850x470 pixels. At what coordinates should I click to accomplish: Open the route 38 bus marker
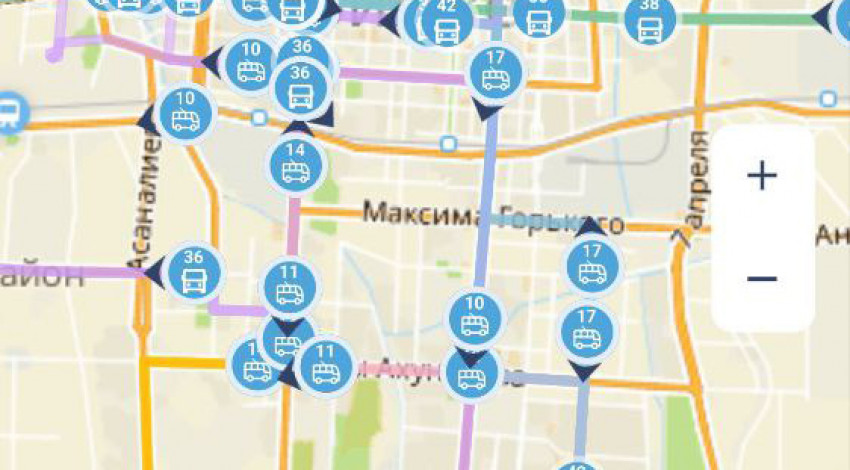click(650, 19)
